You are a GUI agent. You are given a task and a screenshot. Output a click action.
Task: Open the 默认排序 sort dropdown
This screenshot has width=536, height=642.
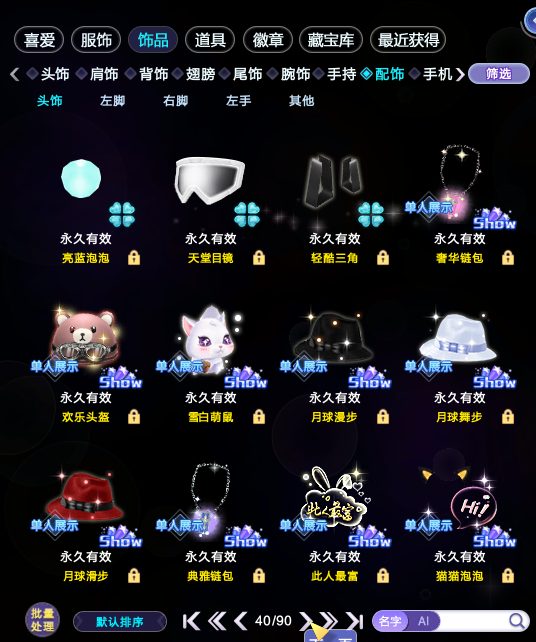[120, 622]
